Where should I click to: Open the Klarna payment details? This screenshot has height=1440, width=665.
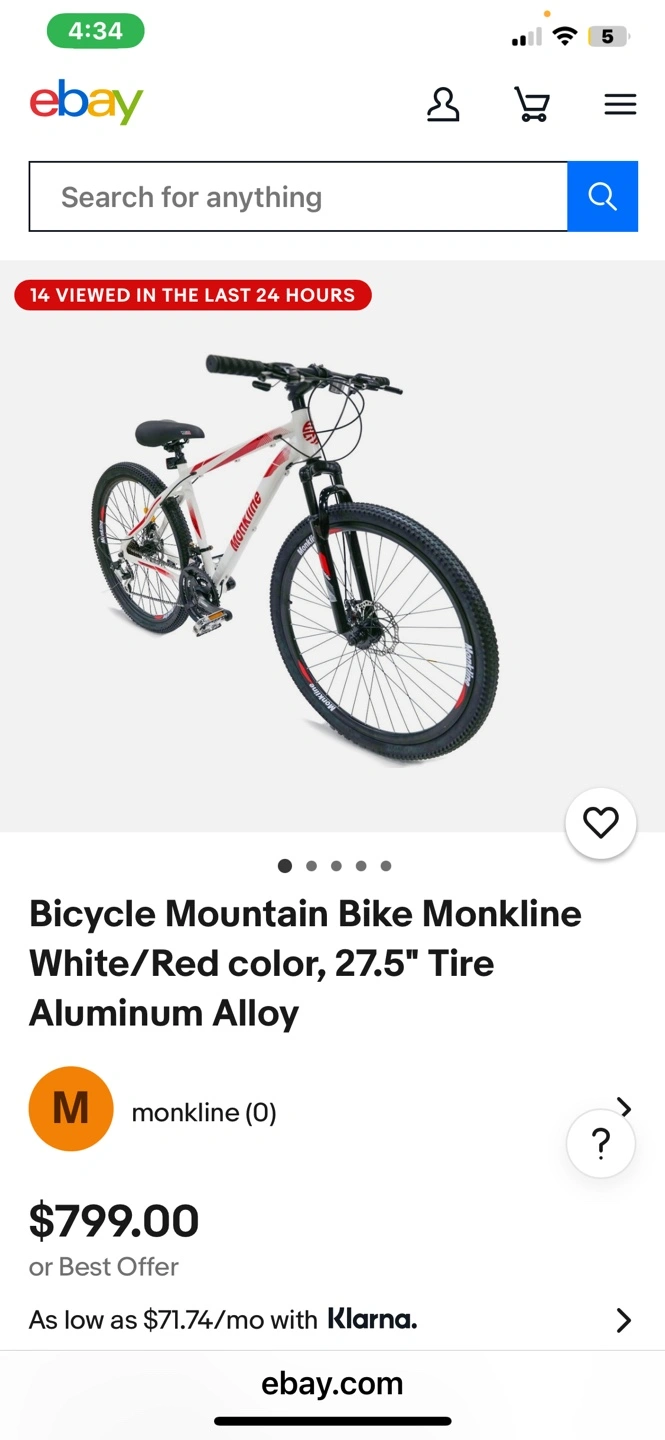[331, 1320]
